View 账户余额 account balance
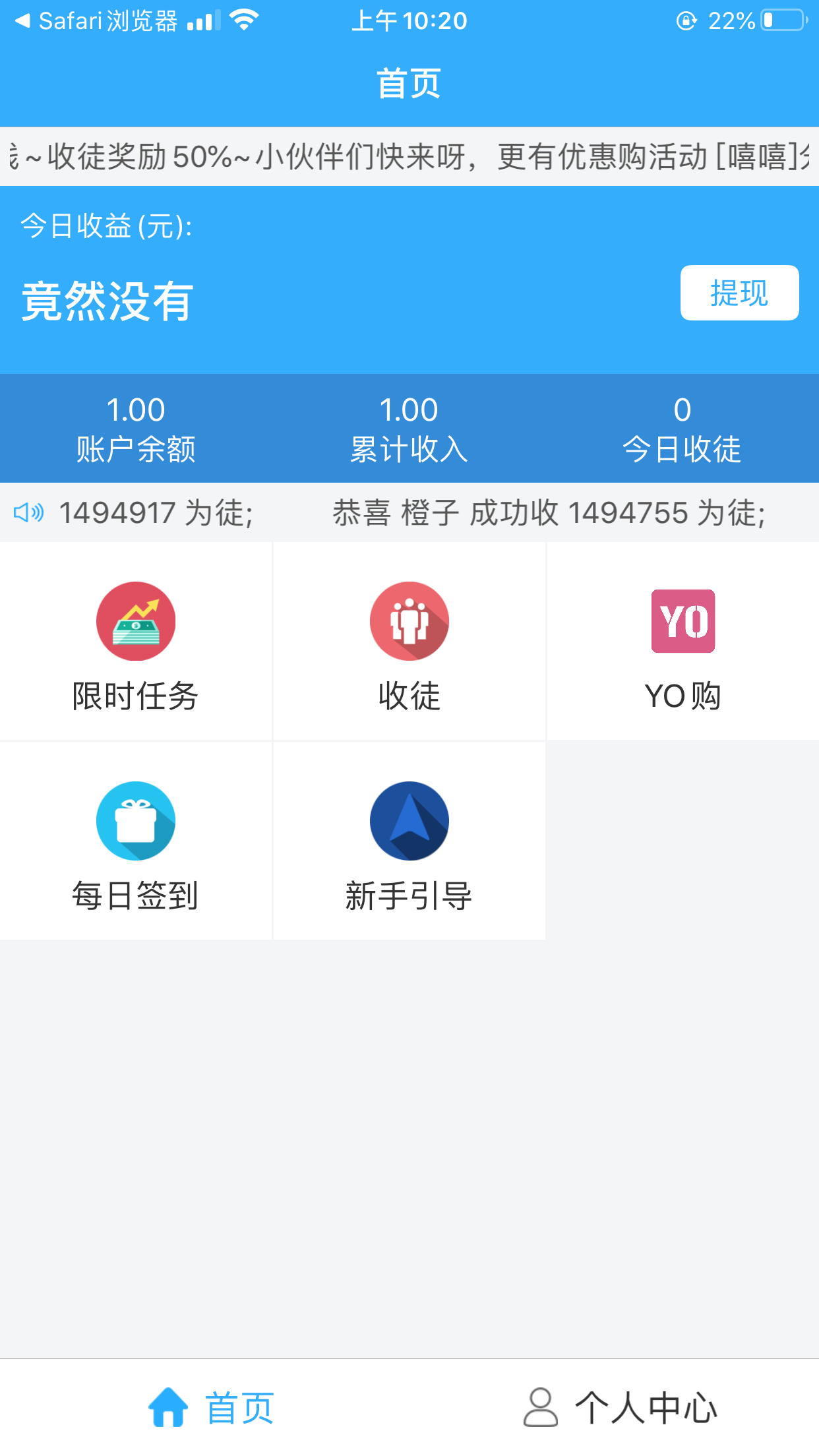 136,429
